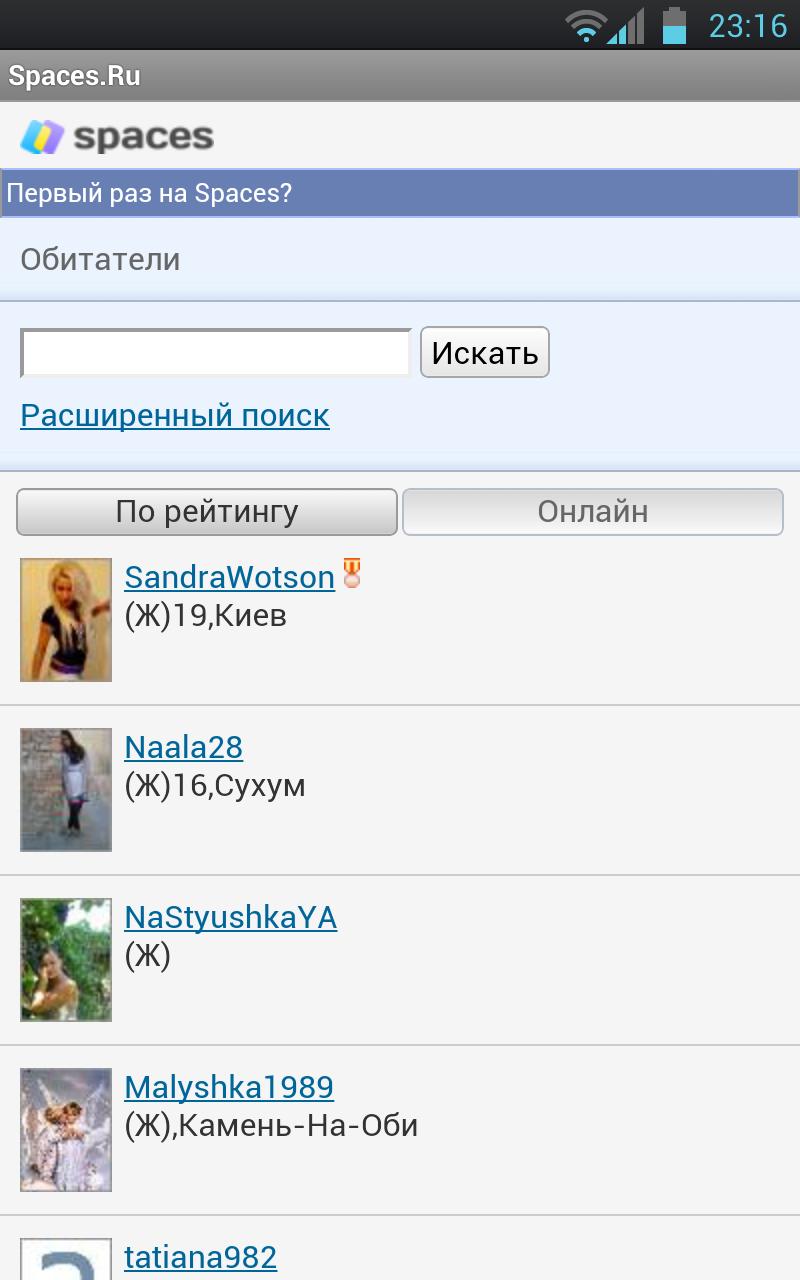Tap the Искать search button
This screenshot has height=1280, width=800.
(484, 353)
